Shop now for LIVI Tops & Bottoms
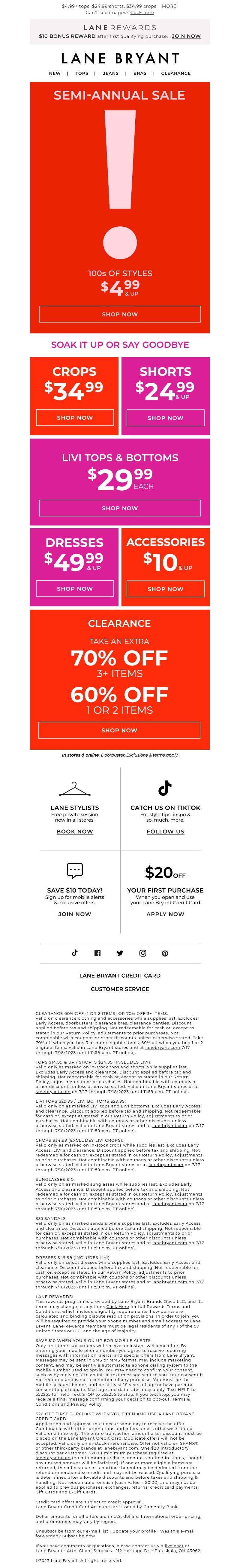This screenshot has height=1568, width=240. pos(120,508)
